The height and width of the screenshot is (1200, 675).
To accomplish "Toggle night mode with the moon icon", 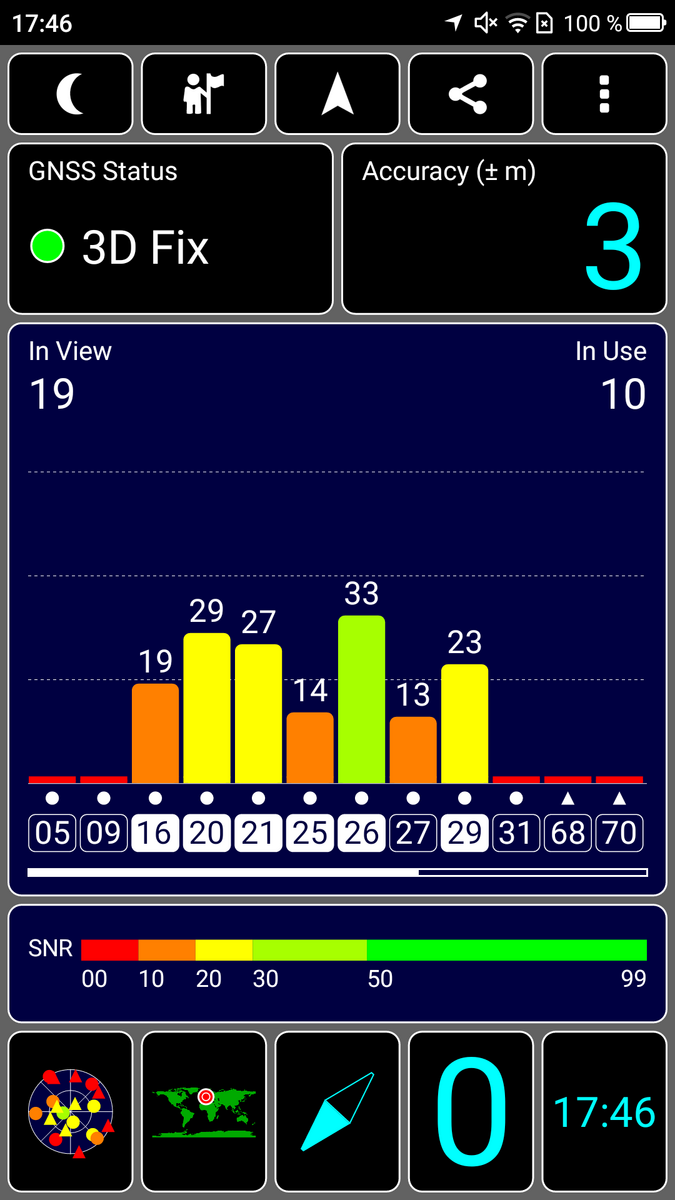I will tap(71, 94).
